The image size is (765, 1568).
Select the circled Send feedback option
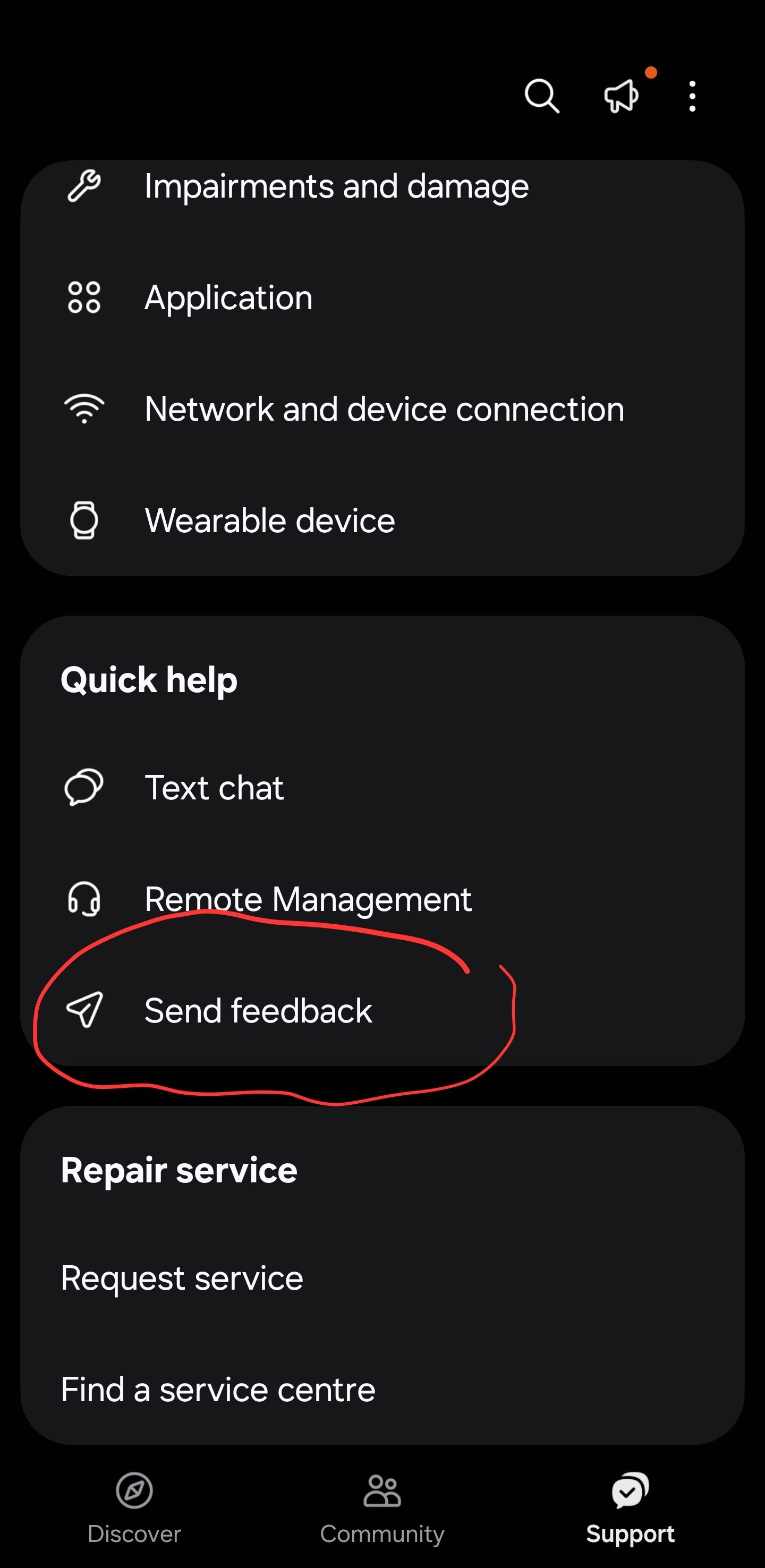[x=258, y=1009]
